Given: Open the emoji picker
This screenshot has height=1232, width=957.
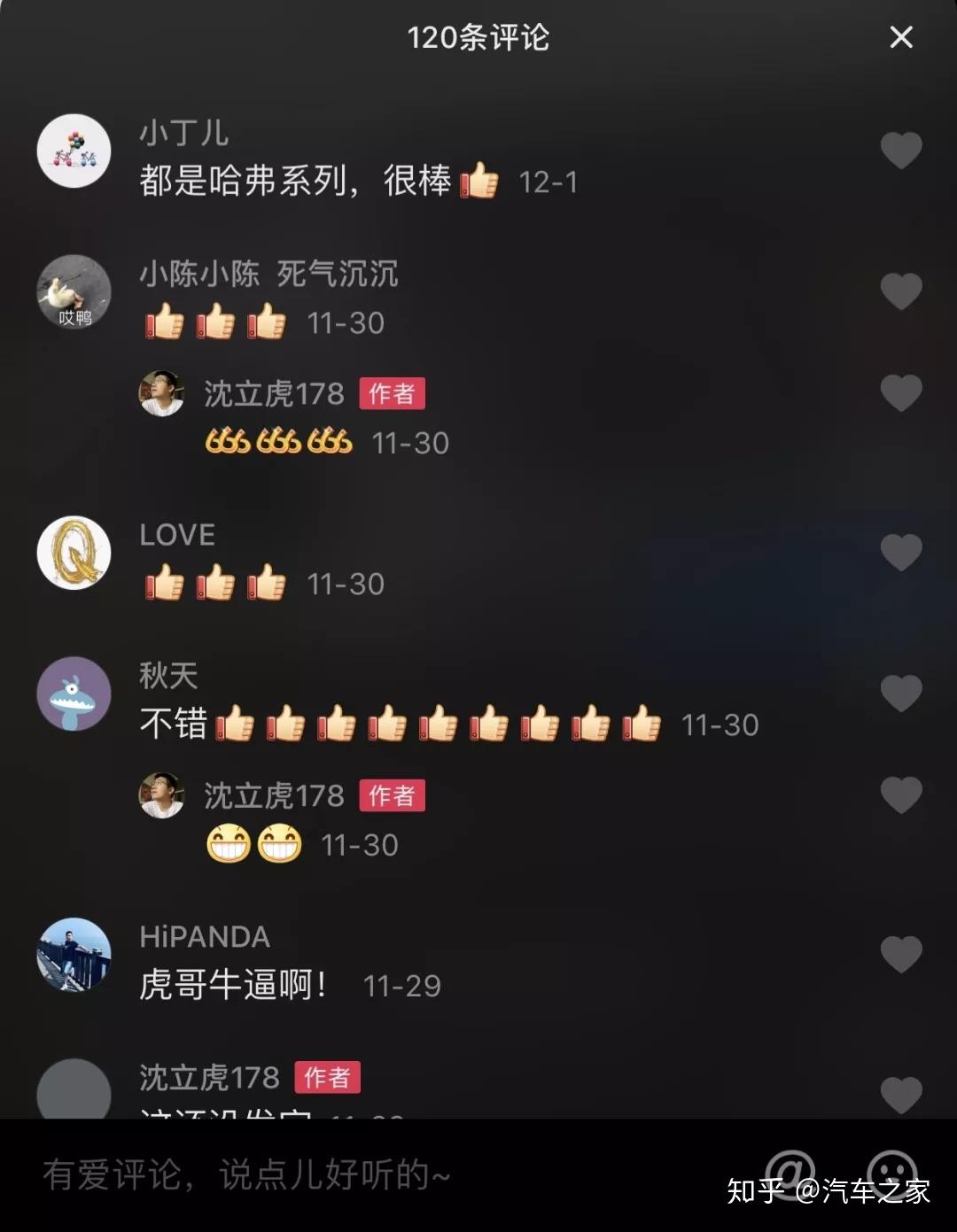Looking at the screenshot, I should 891,1171.
